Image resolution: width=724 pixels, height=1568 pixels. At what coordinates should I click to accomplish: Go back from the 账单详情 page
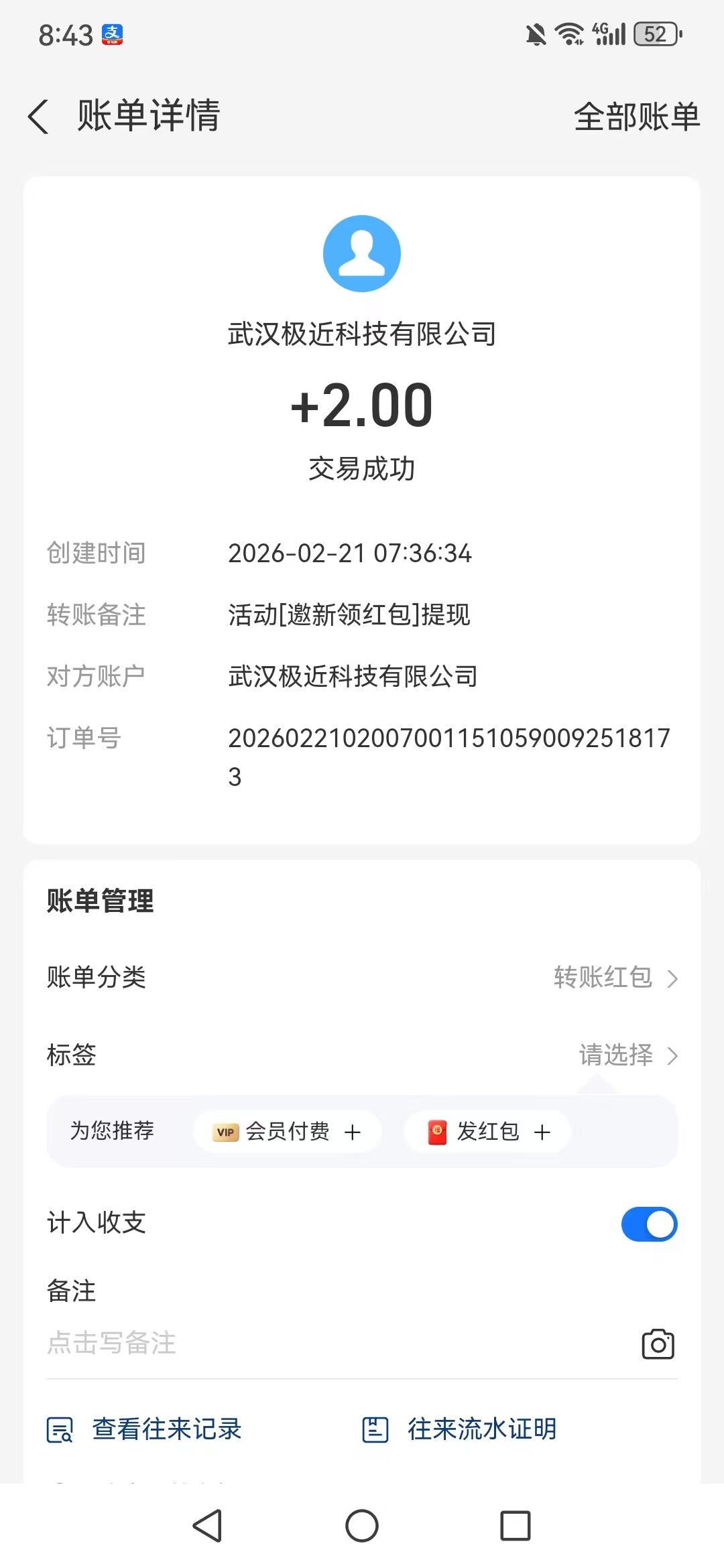tap(39, 117)
